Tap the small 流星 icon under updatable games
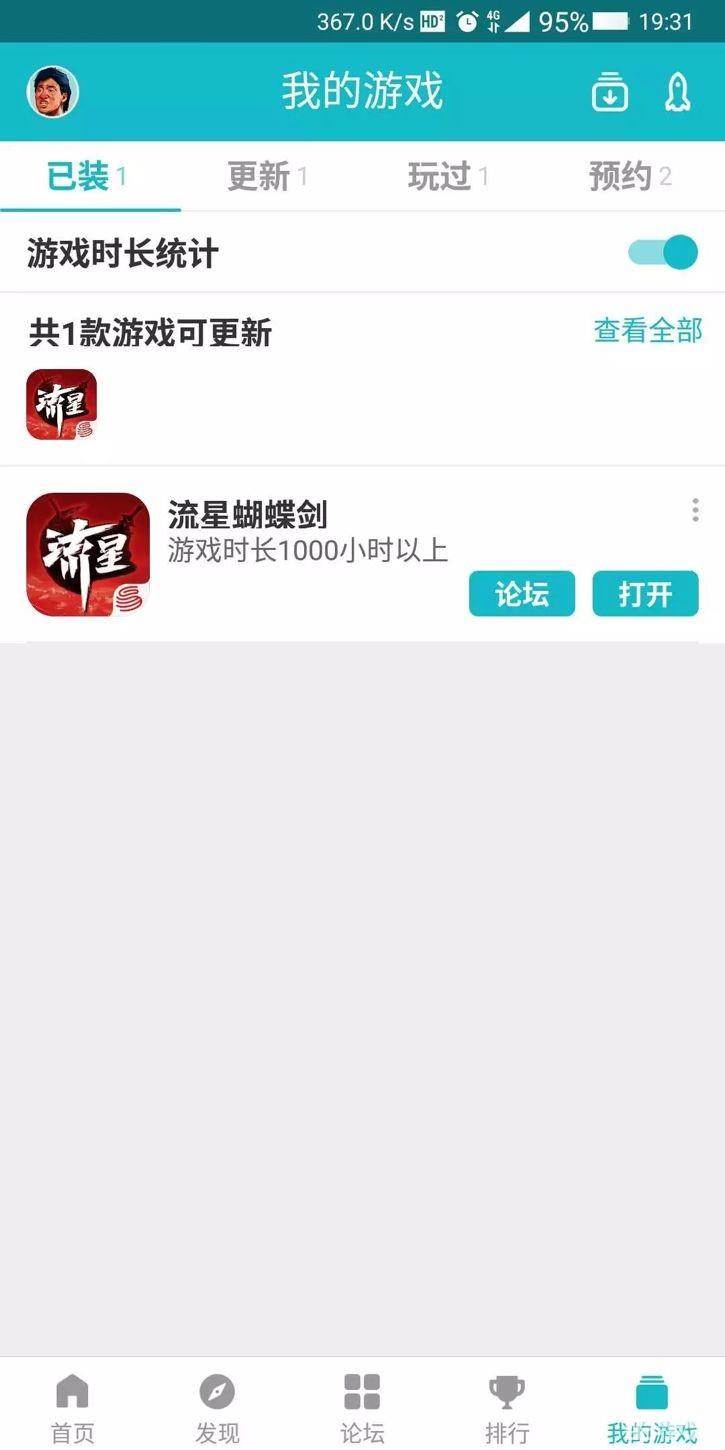 (61, 404)
